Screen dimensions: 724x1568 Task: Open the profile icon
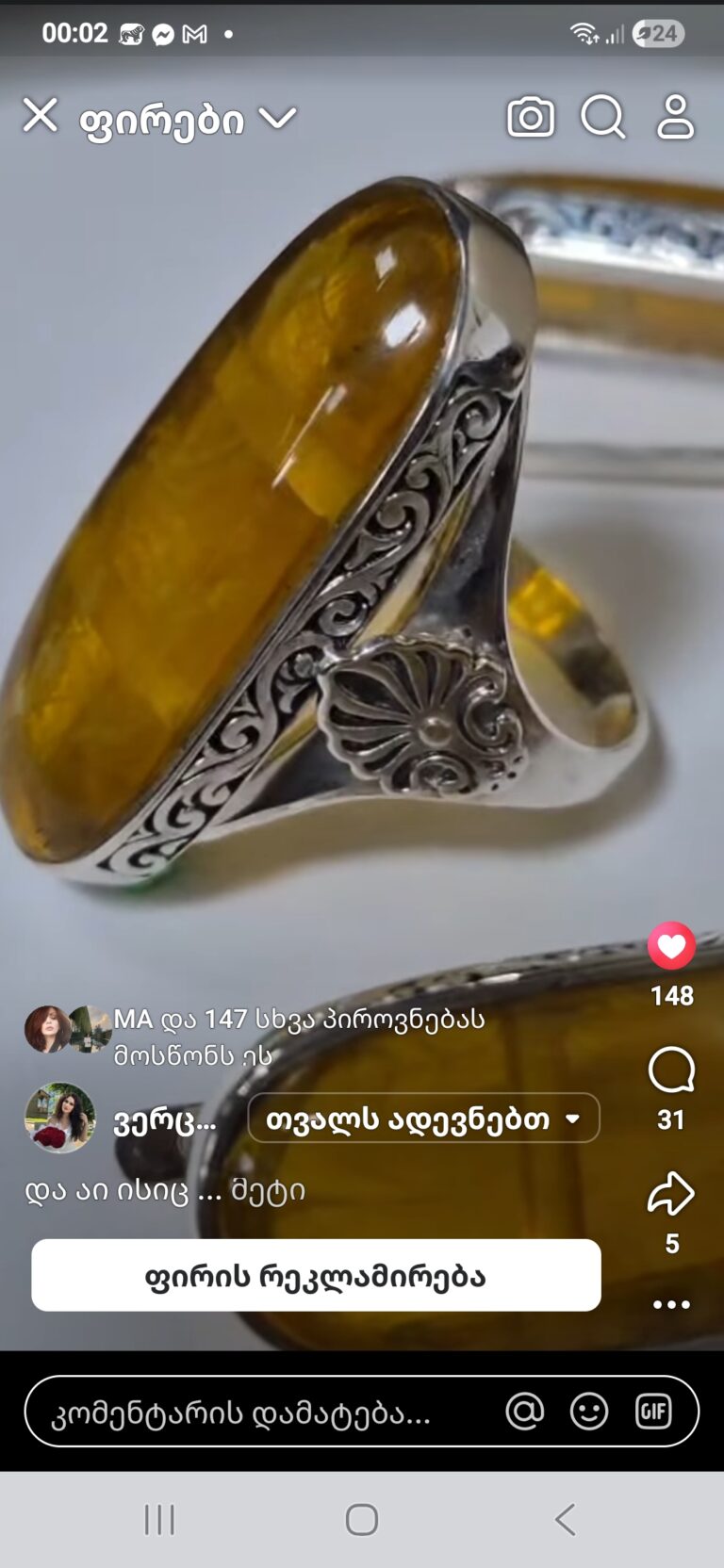point(675,117)
